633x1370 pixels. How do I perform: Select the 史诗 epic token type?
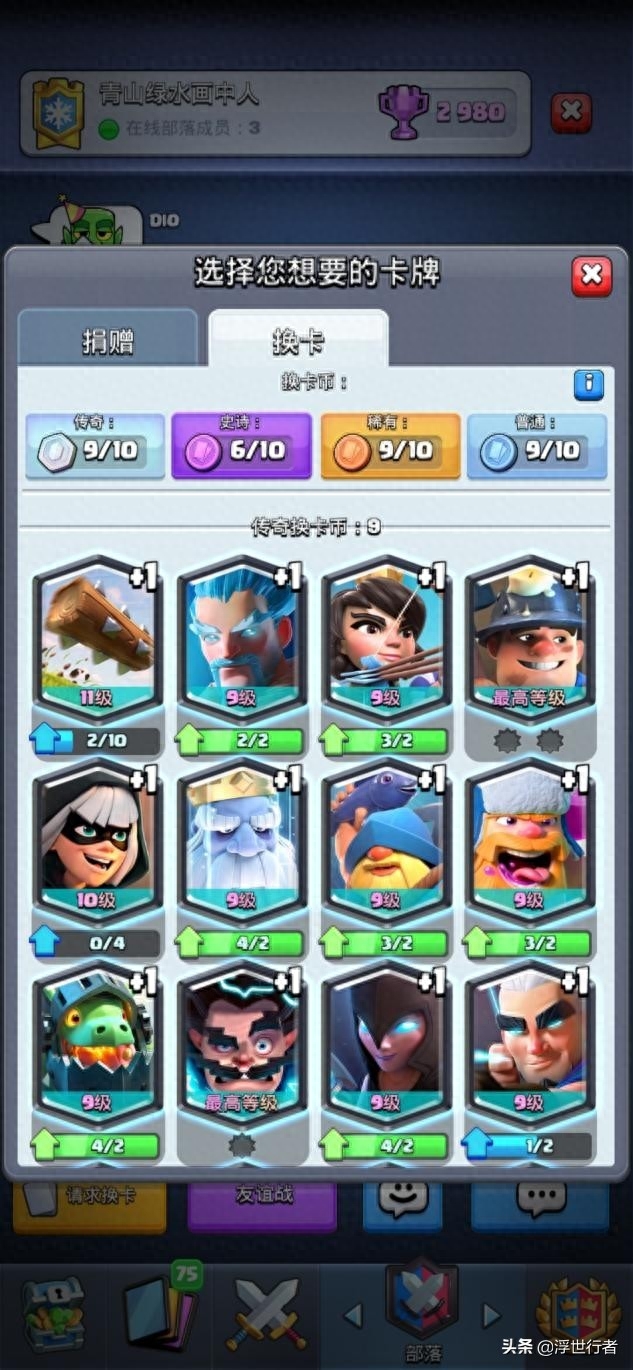241,447
